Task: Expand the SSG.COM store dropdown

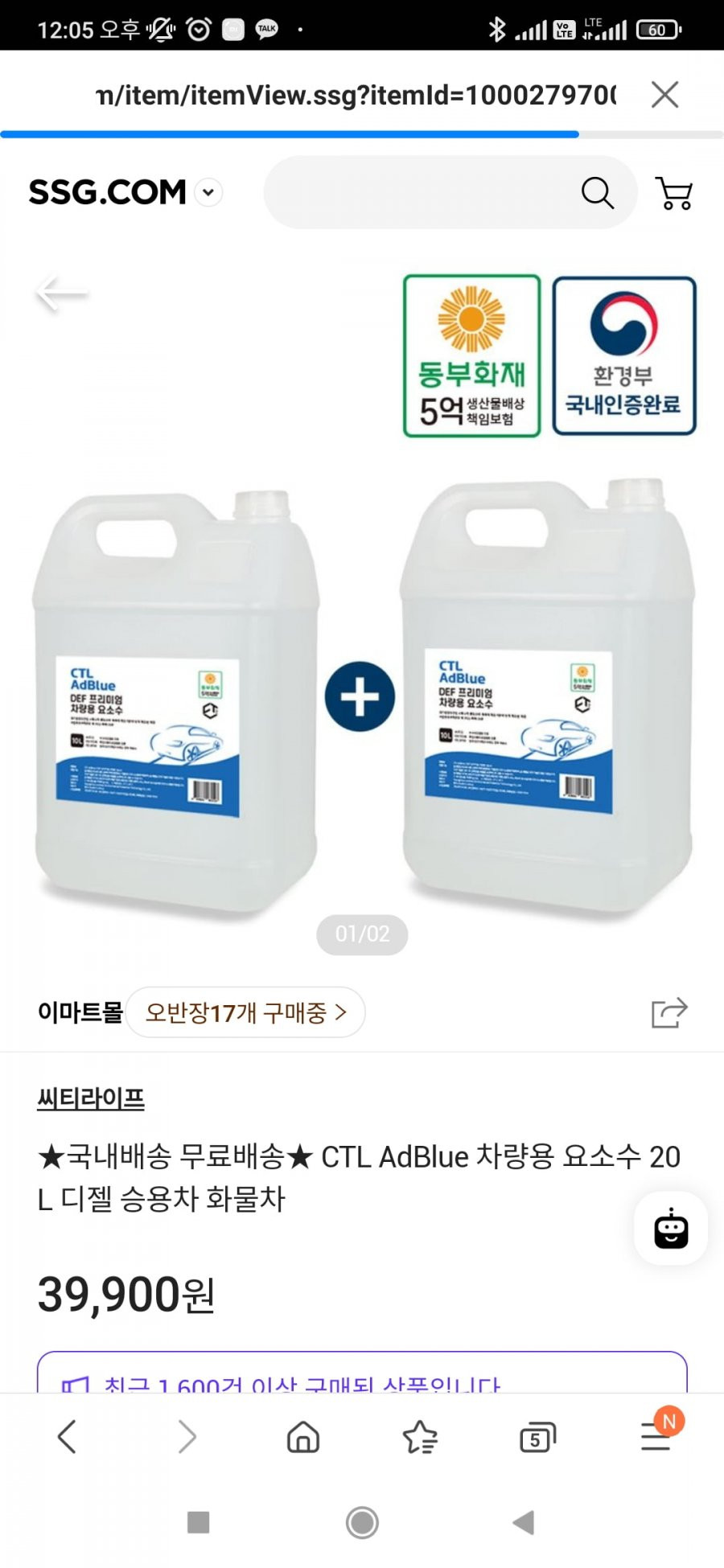Action: pyautogui.click(x=209, y=192)
